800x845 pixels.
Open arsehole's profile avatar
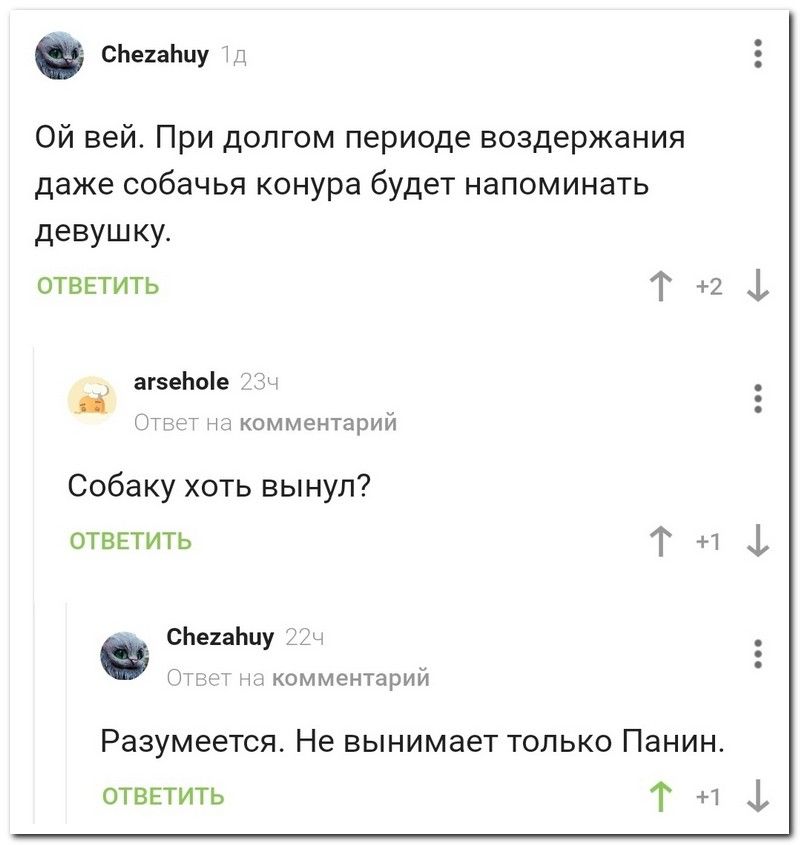click(91, 397)
